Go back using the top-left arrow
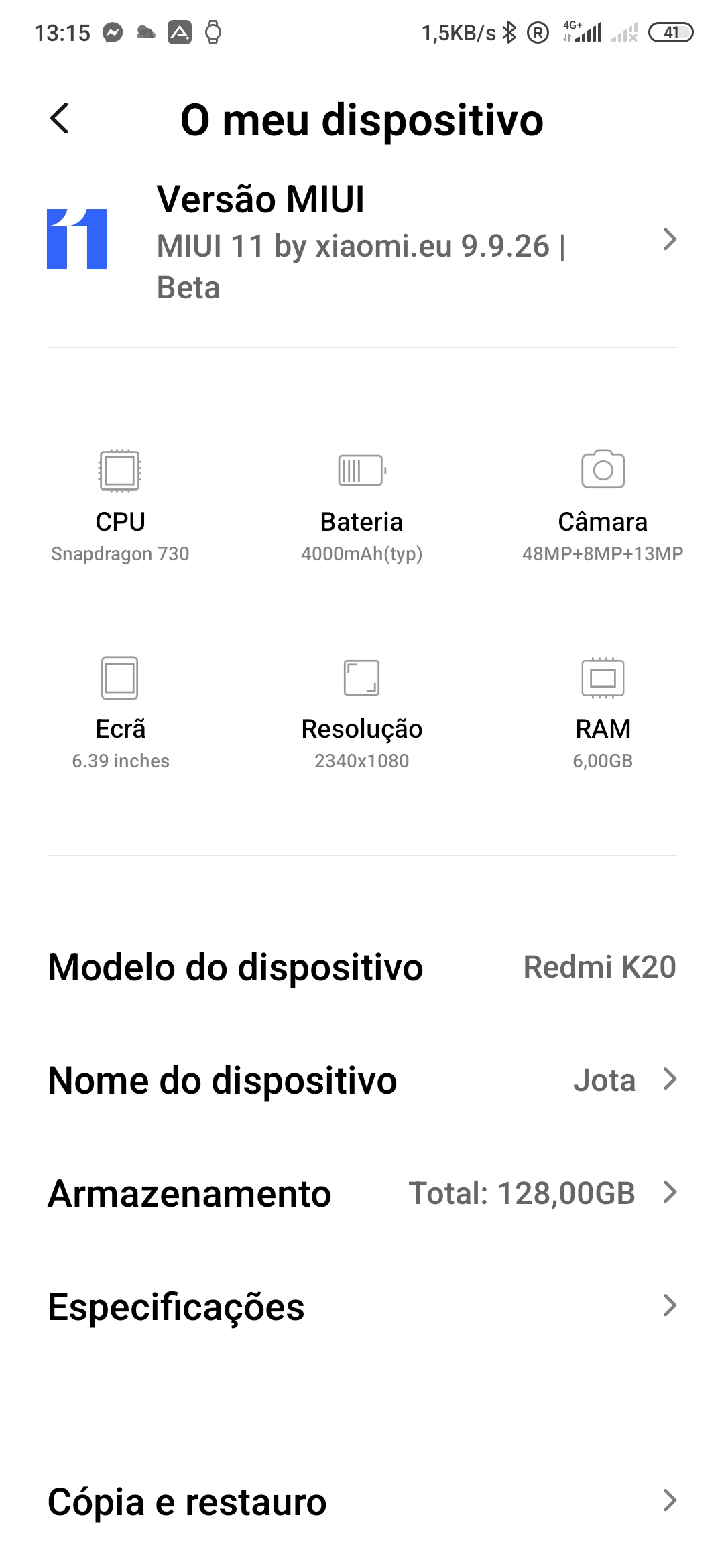Screen dimensions: 724x1568 pos(60,119)
